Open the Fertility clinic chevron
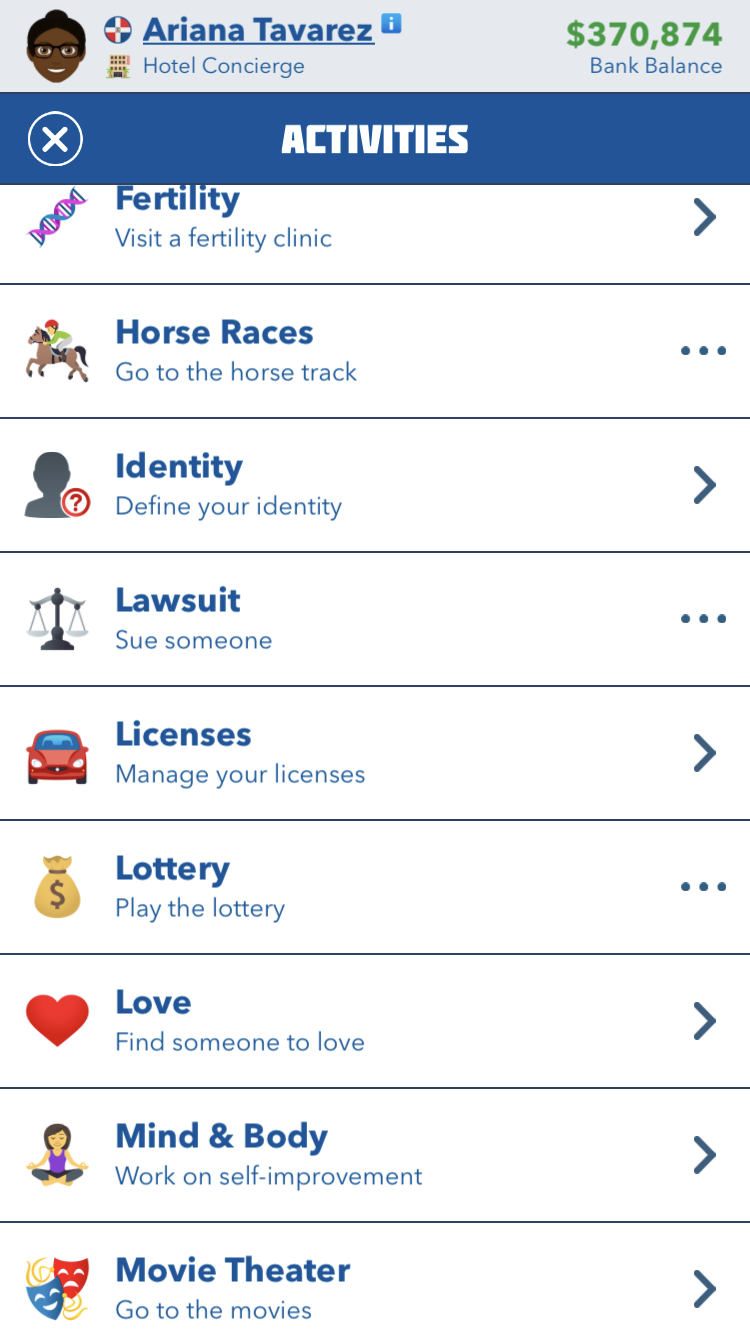The width and height of the screenshot is (750, 1334). coord(704,217)
